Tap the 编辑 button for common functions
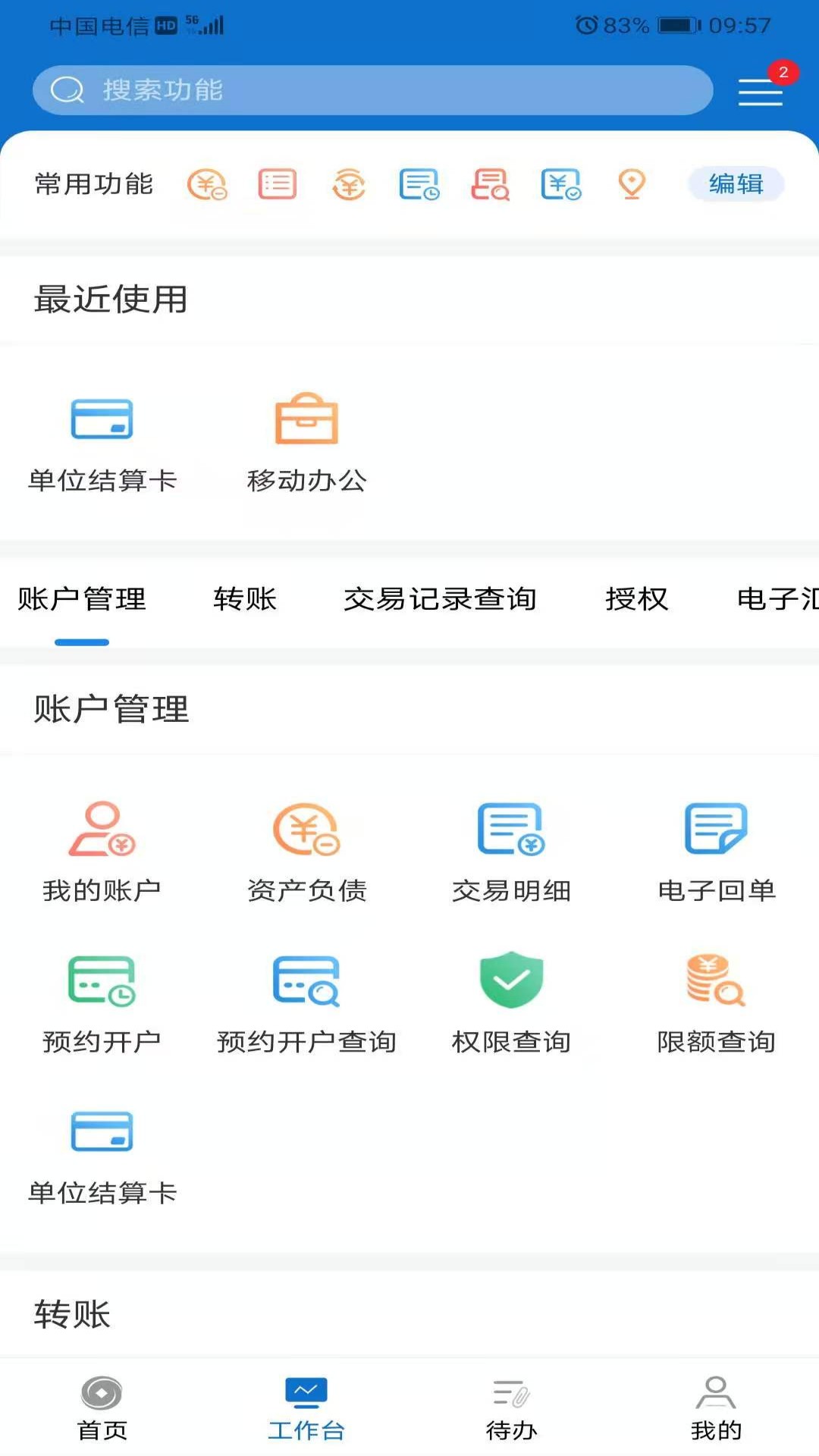The image size is (819, 1456). pos(736,184)
